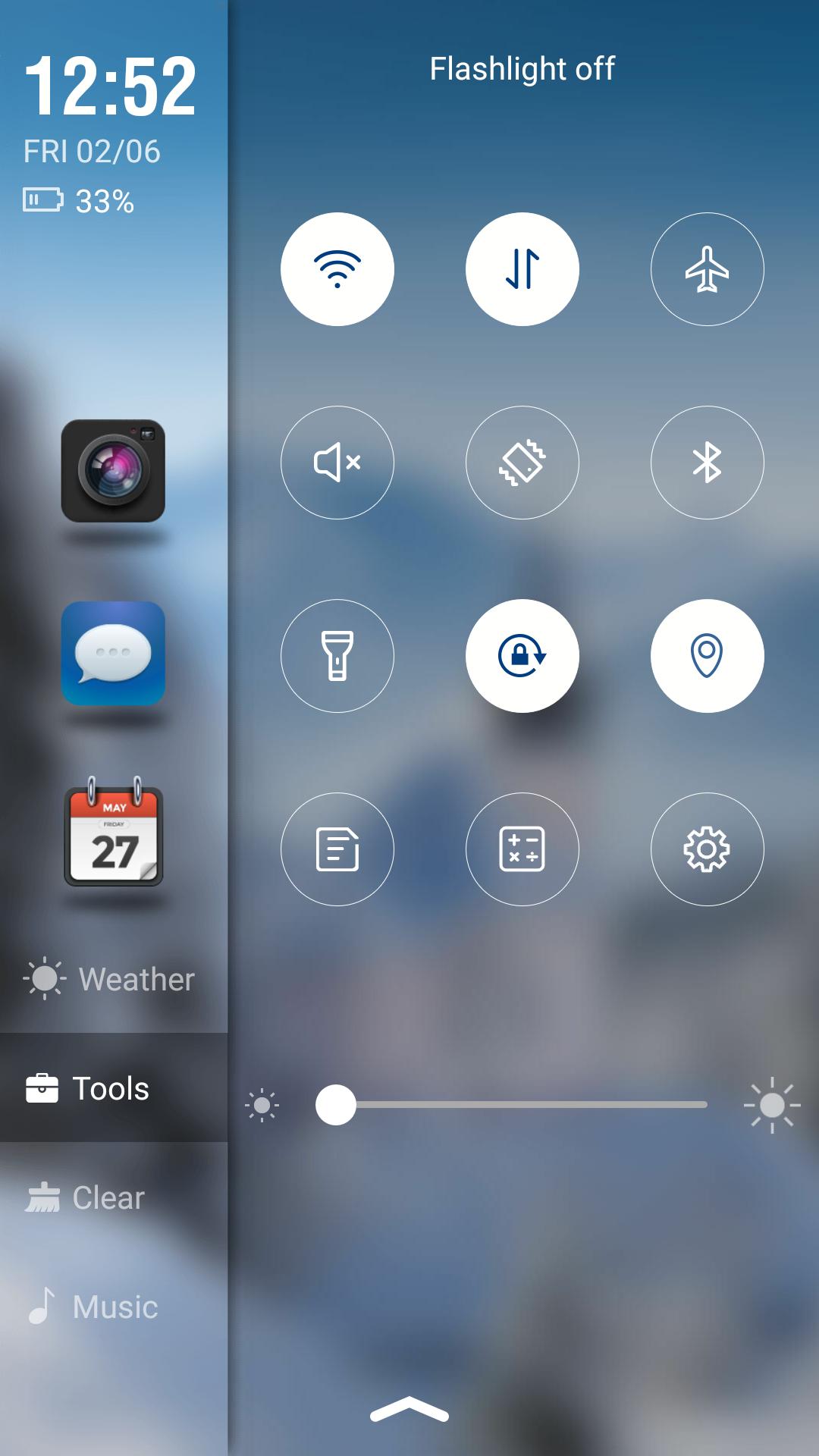The height and width of the screenshot is (1456, 819).
Task: Turn on Bluetooth
Action: 708,463
